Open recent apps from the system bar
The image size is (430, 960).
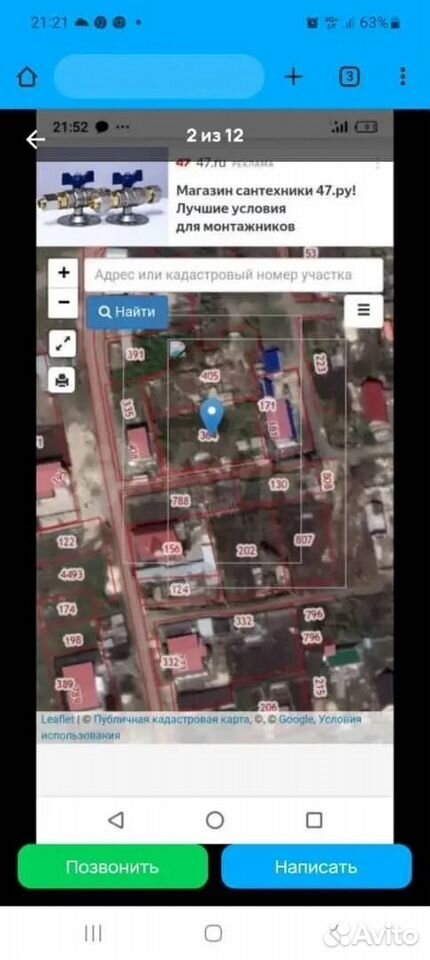point(93,933)
